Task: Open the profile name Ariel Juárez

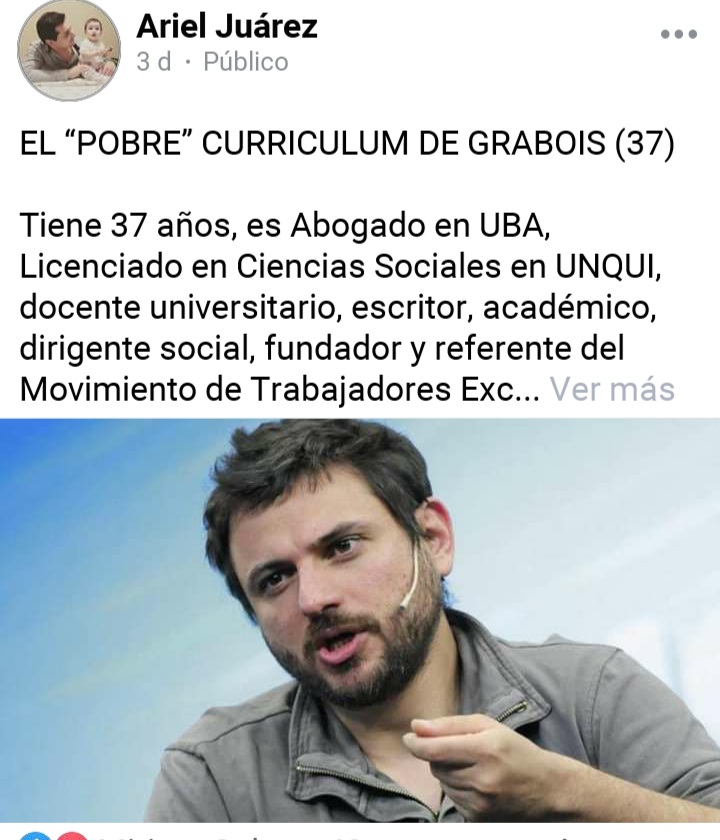Action: point(226,27)
